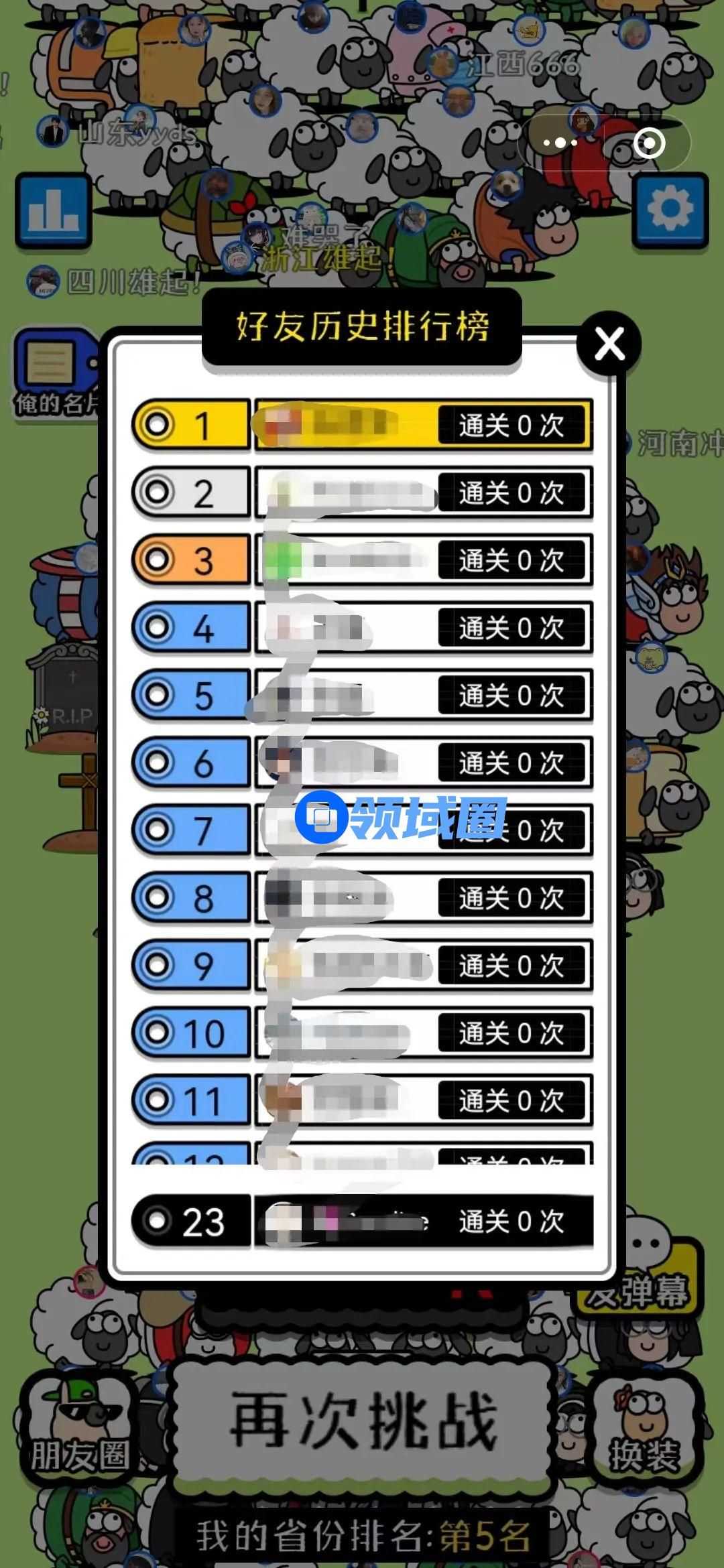Screen dimensions: 724x1568
Task: Open the settings gear
Action: tap(670, 209)
